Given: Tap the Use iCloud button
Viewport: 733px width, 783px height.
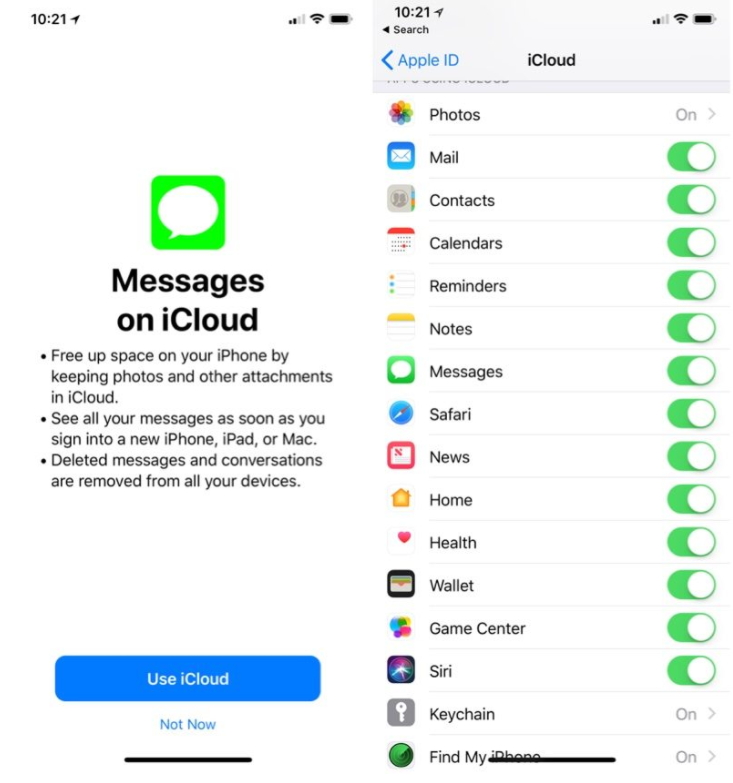Looking at the screenshot, I should (188, 679).
